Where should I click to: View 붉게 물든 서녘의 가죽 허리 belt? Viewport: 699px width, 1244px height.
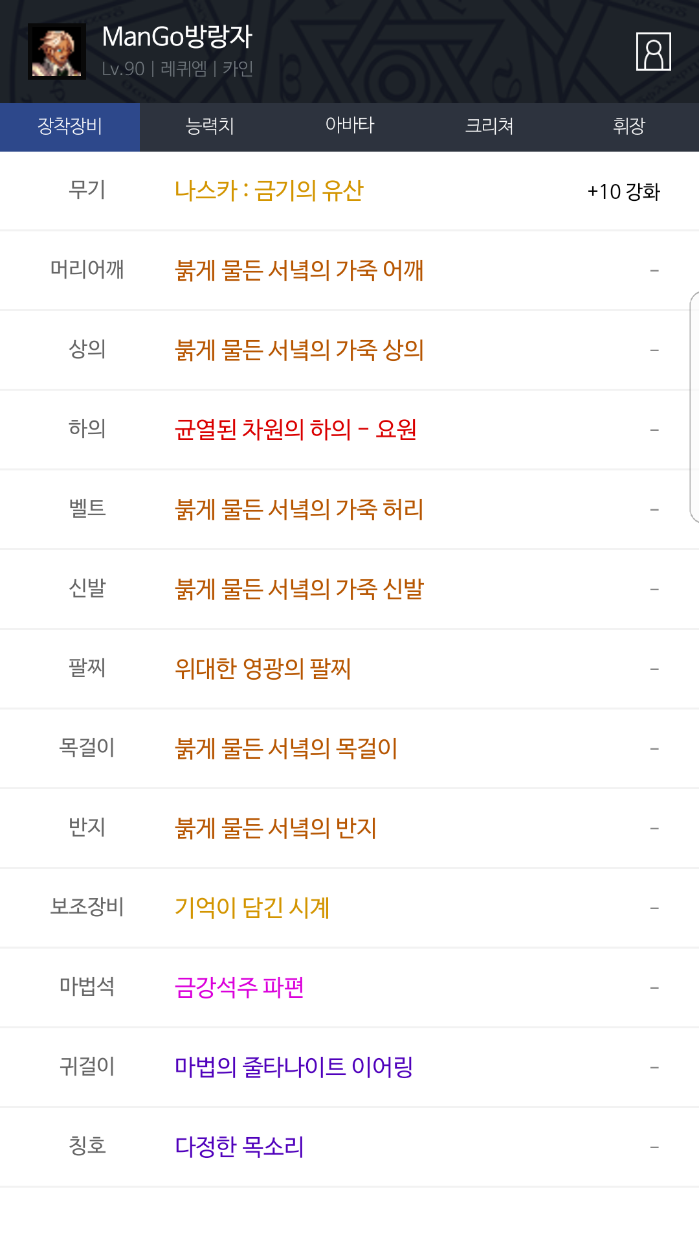point(299,509)
